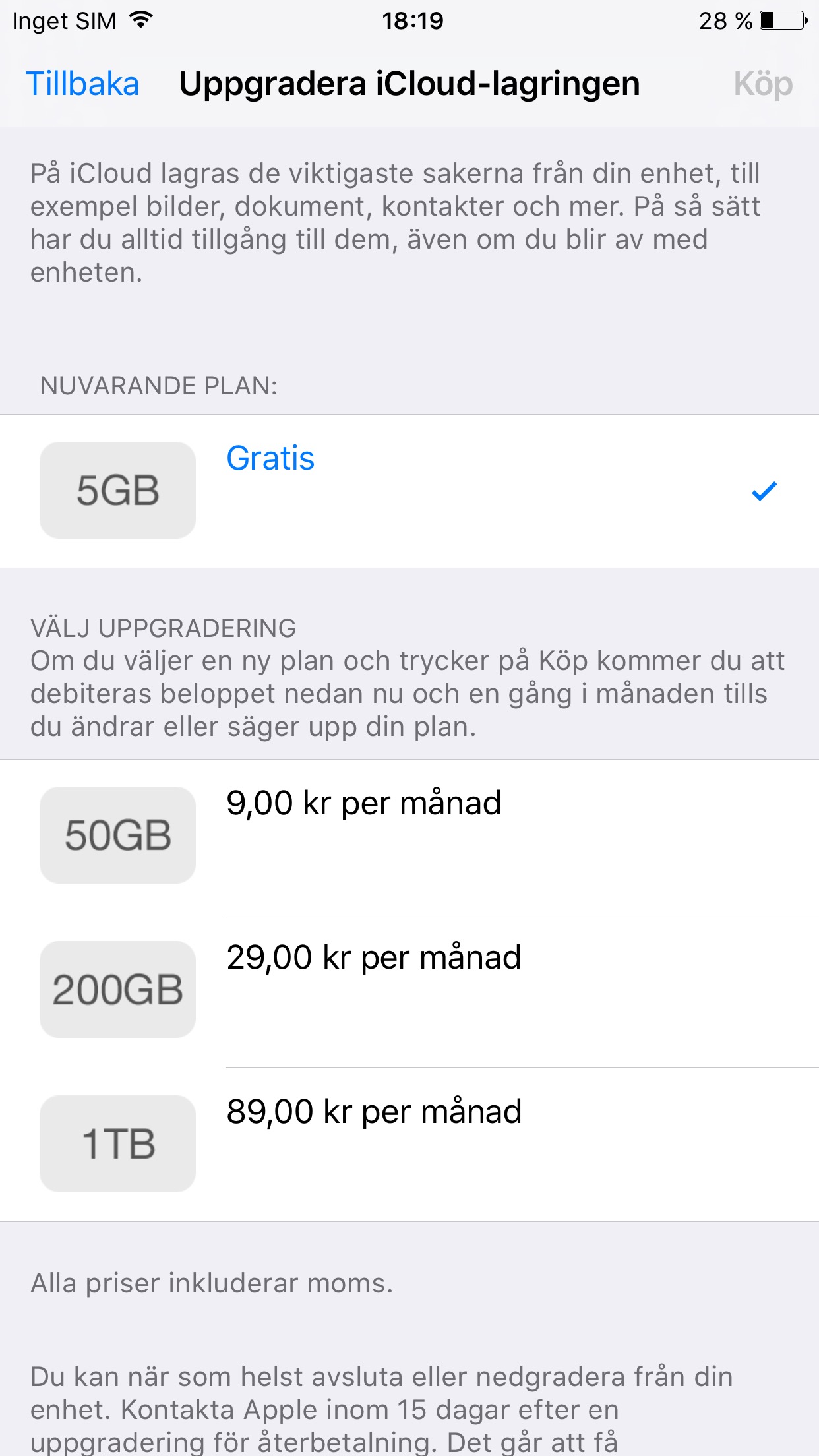Select the free 5GB Gratis plan

409,491
